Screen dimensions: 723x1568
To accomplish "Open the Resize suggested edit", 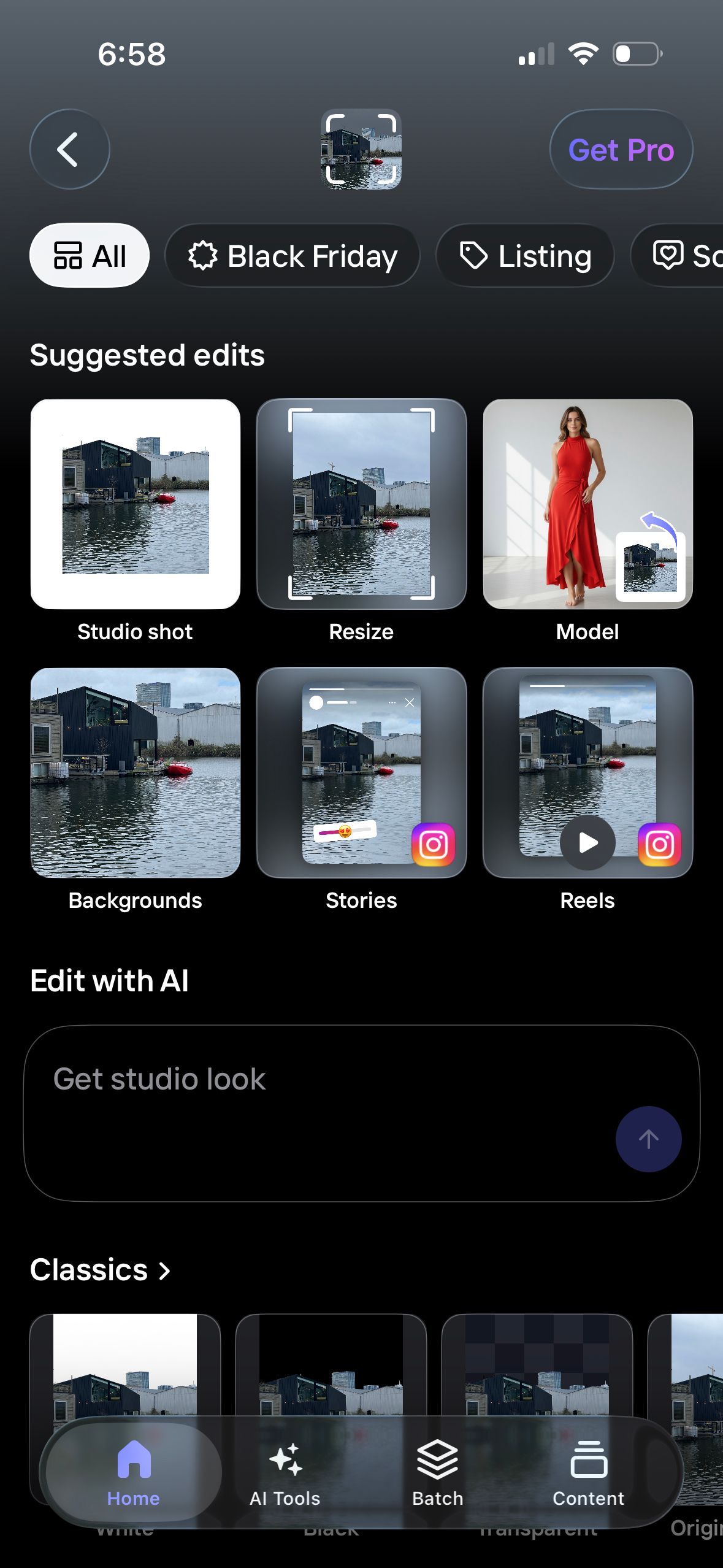I will 361,504.
